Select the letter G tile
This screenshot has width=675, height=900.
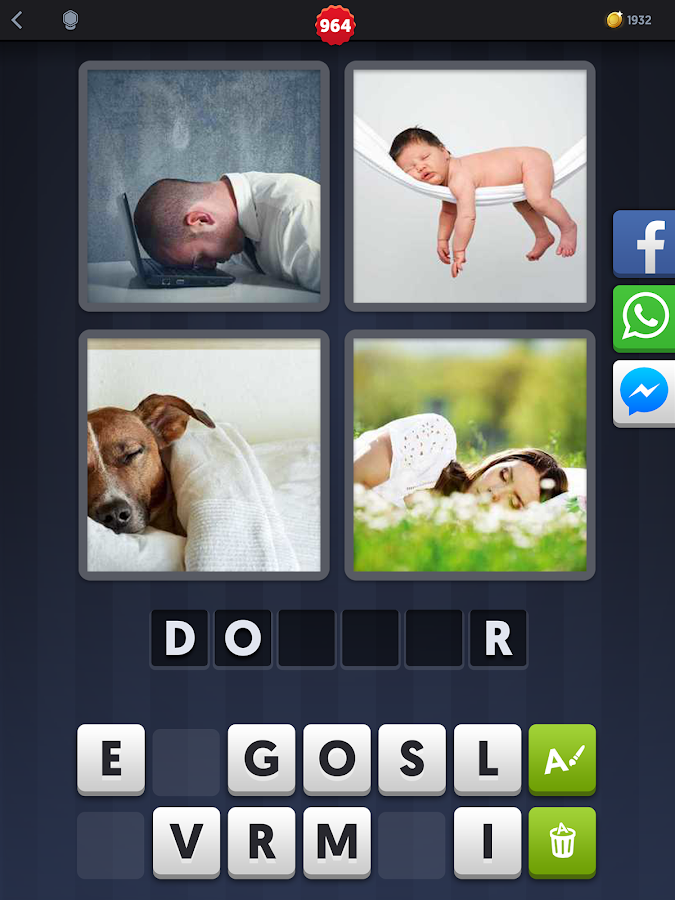click(261, 760)
